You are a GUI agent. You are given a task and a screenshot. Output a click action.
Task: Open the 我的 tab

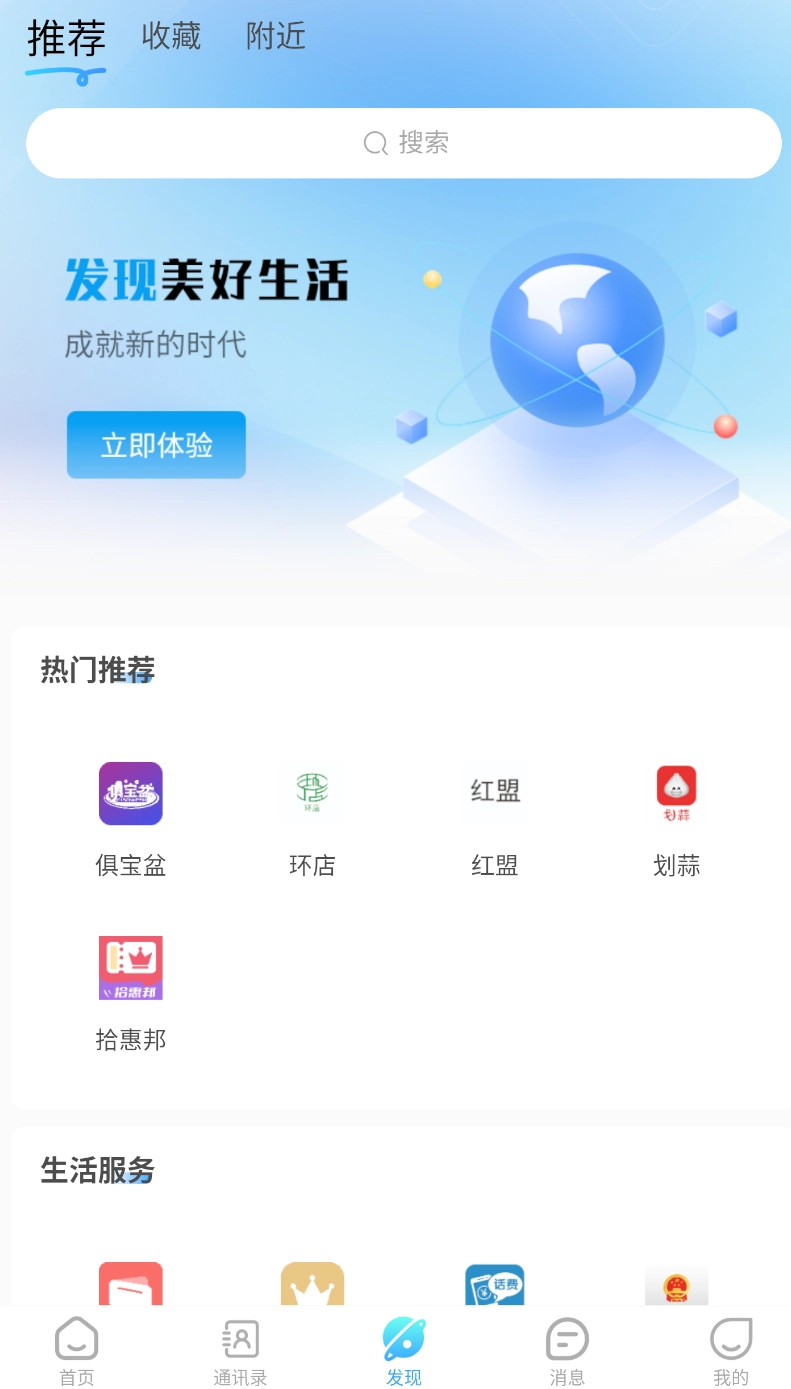point(730,1350)
